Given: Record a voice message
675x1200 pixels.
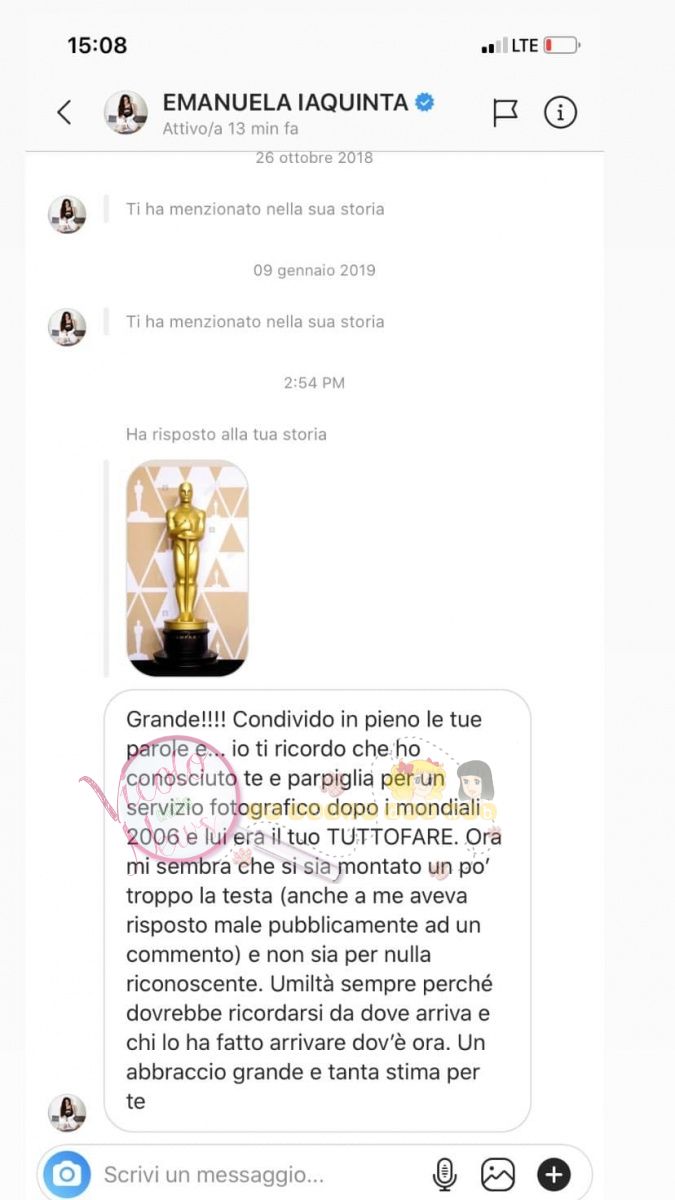Looking at the screenshot, I should [445, 1173].
